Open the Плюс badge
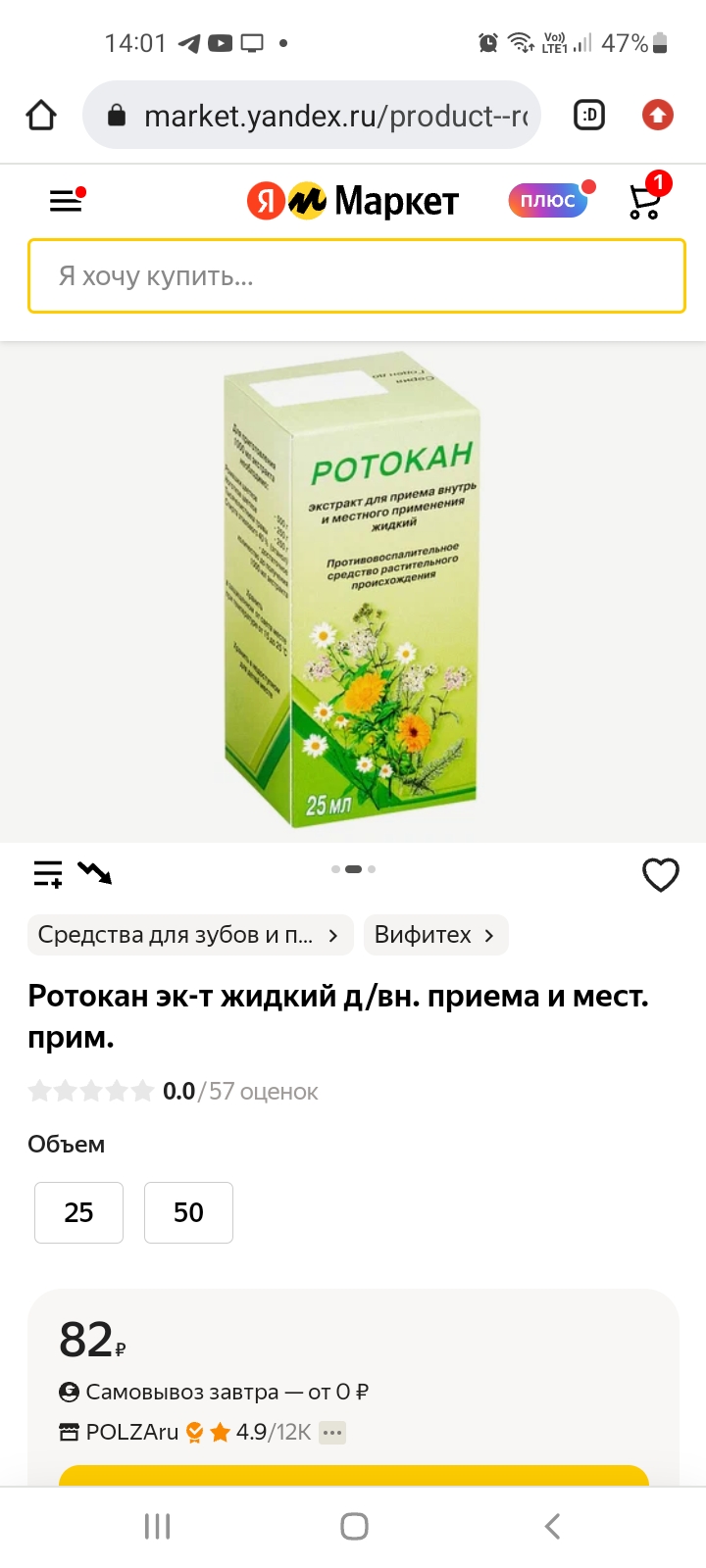Screen dimensions: 706x1568 coord(549,200)
